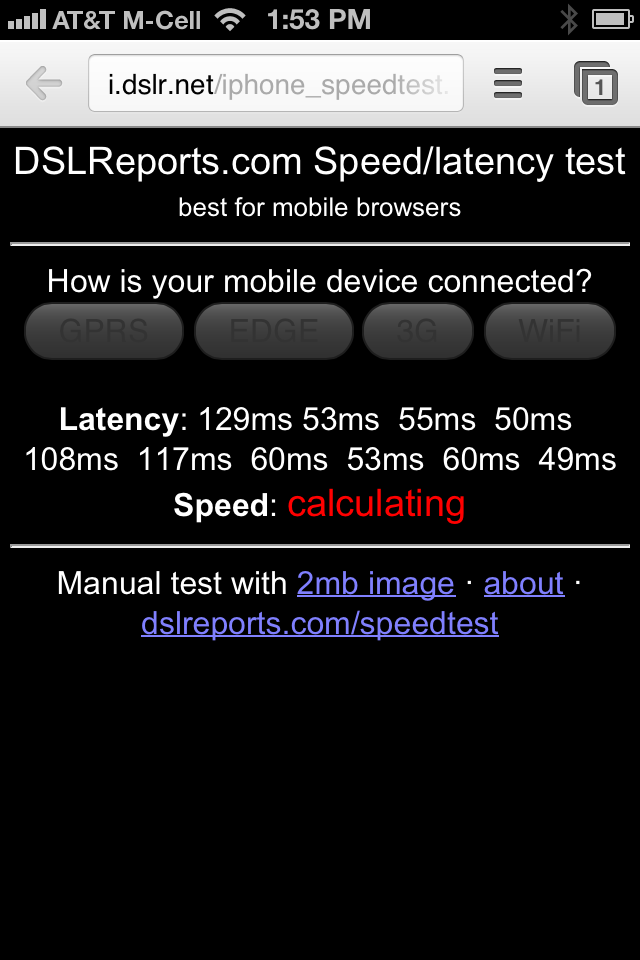Viewport: 640px width, 960px height.
Task: Choose the 3G connection button
Action: [x=417, y=331]
